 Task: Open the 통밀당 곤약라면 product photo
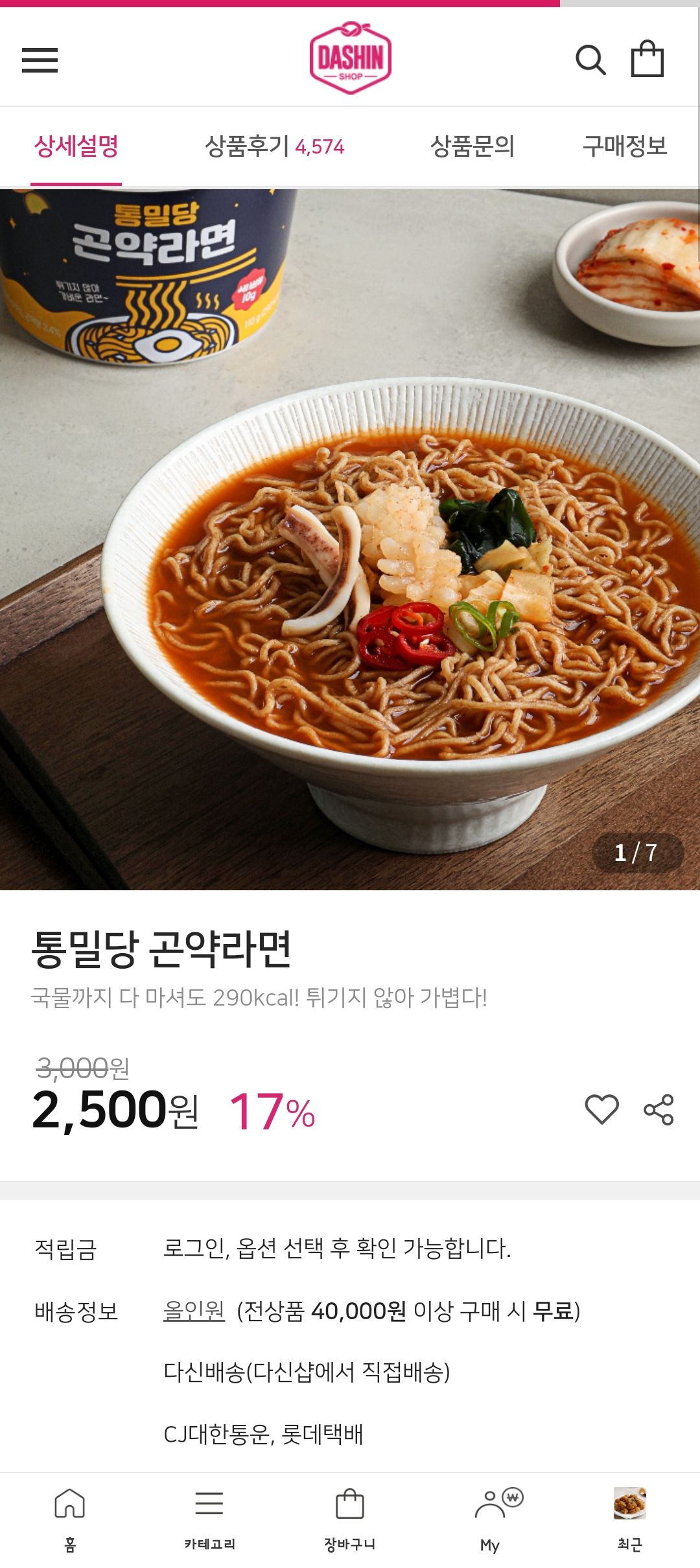(x=350, y=538)
